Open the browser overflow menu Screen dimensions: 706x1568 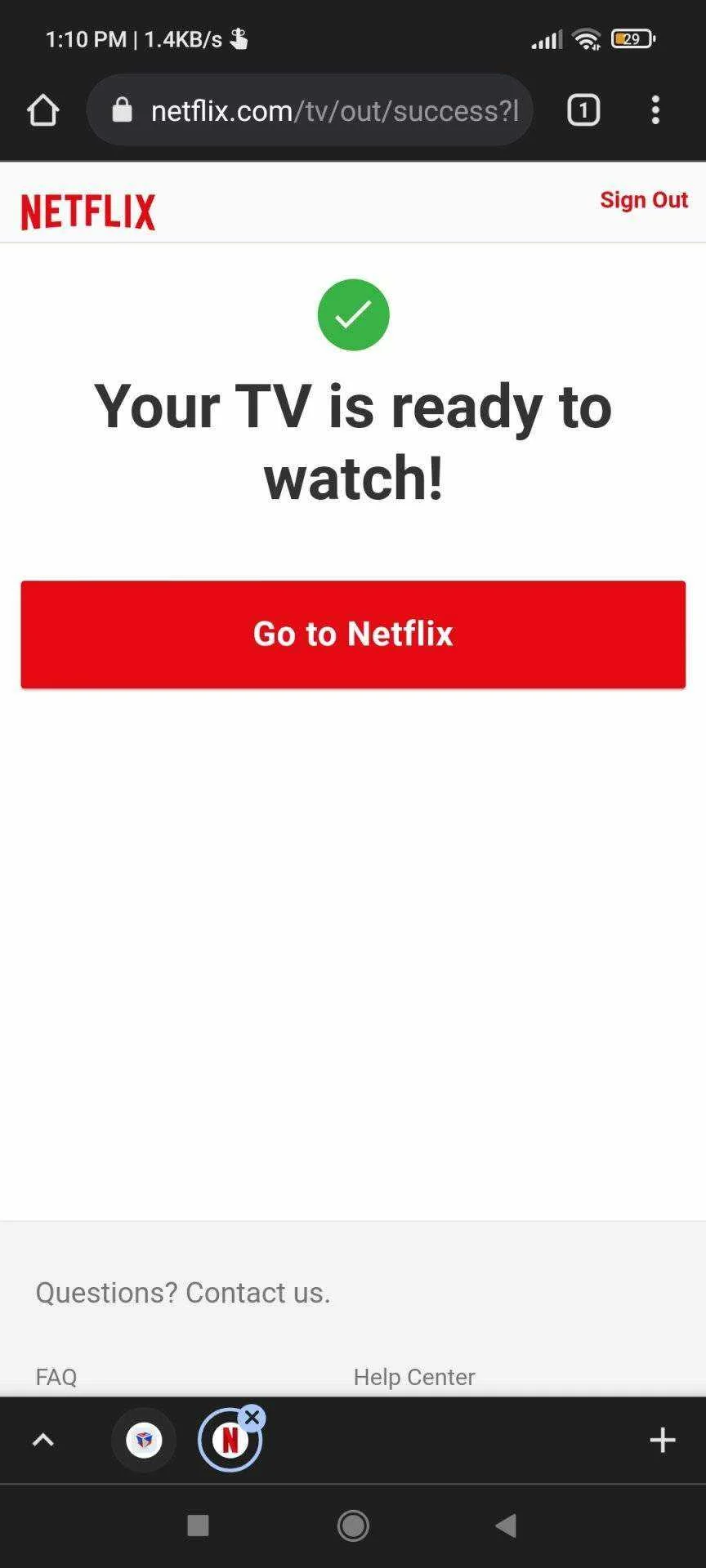click(x=655, y=110)
